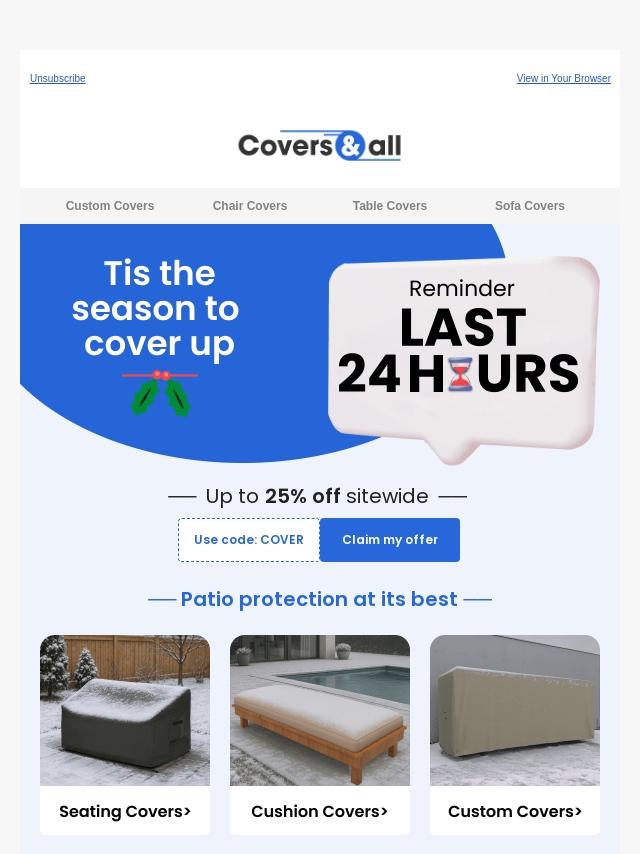
Task: Browse Sofa Covers category
Action: (x=529, y=206)
